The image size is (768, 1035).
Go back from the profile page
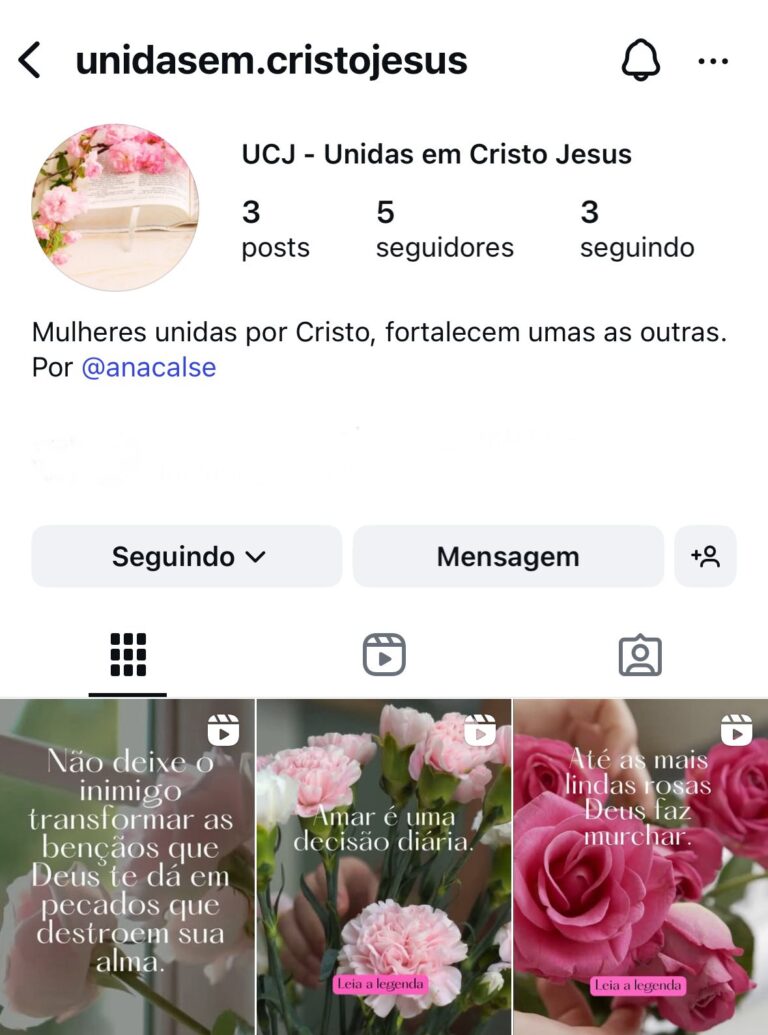pyautogui.click(x=31, y=61)
